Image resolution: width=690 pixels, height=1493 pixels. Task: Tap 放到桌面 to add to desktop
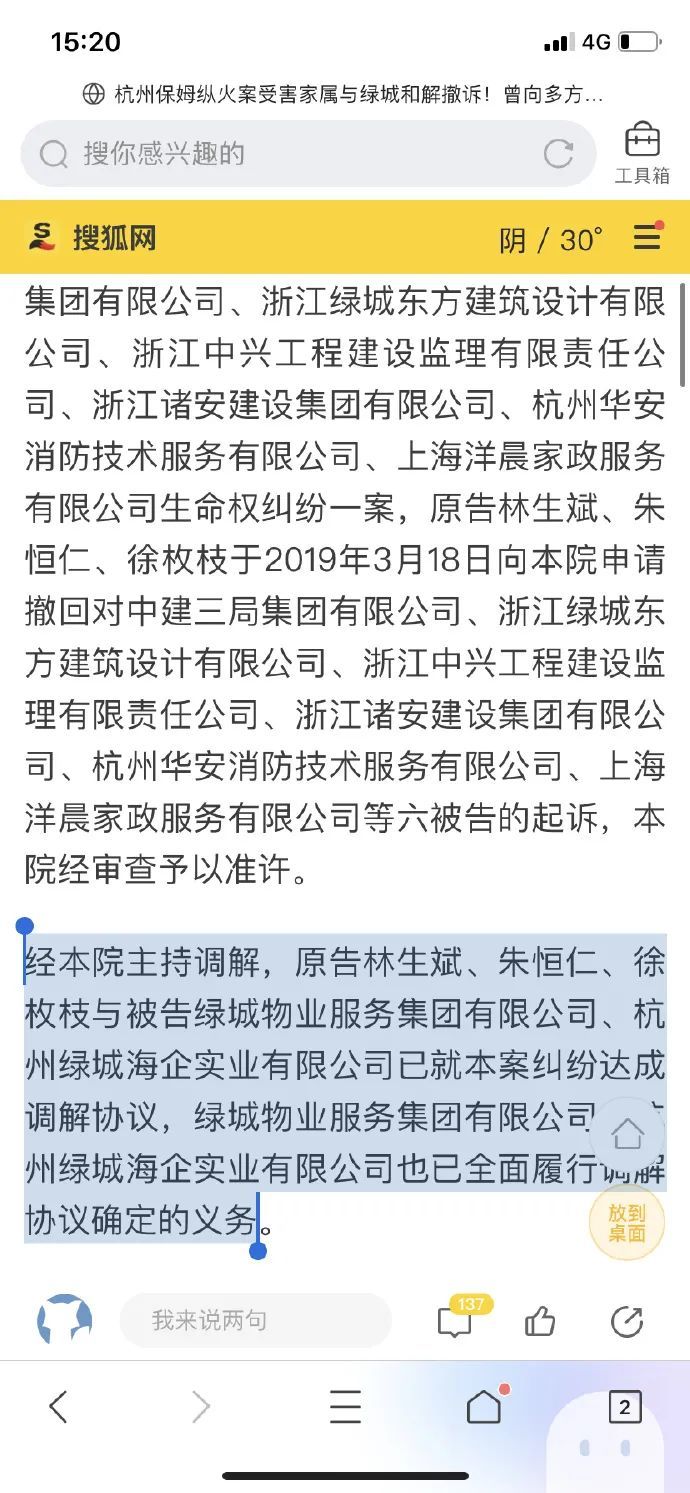(x=627, y=1222)
